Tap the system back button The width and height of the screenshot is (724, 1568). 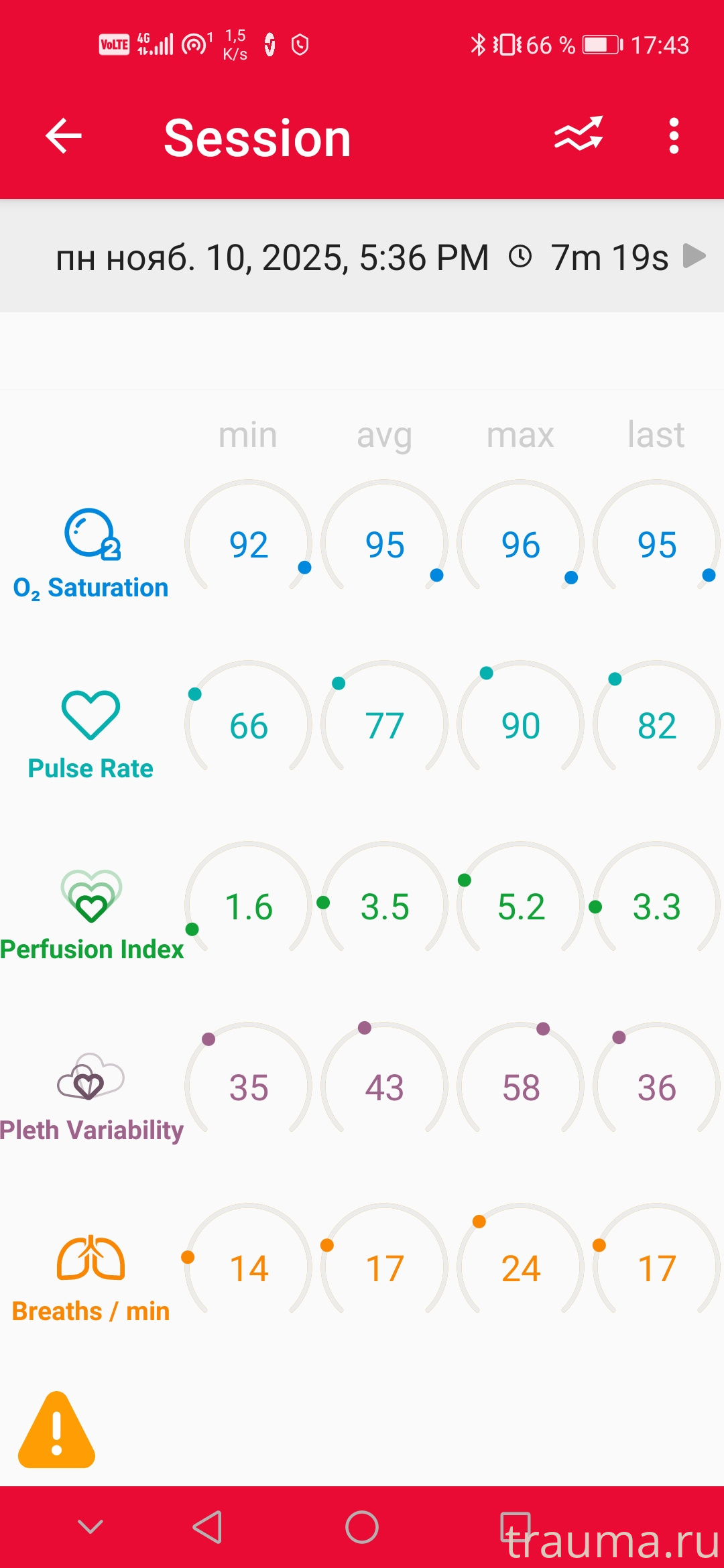[x=208, y=1527]
